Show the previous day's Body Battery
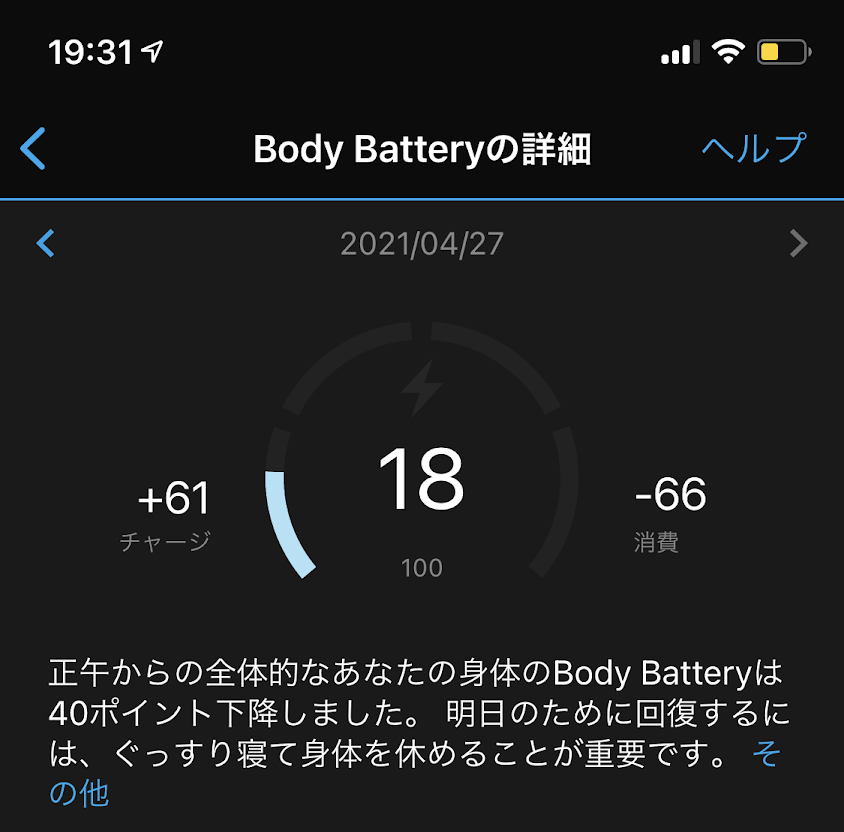This screenshot has height=832, width=844. [45, 243]
